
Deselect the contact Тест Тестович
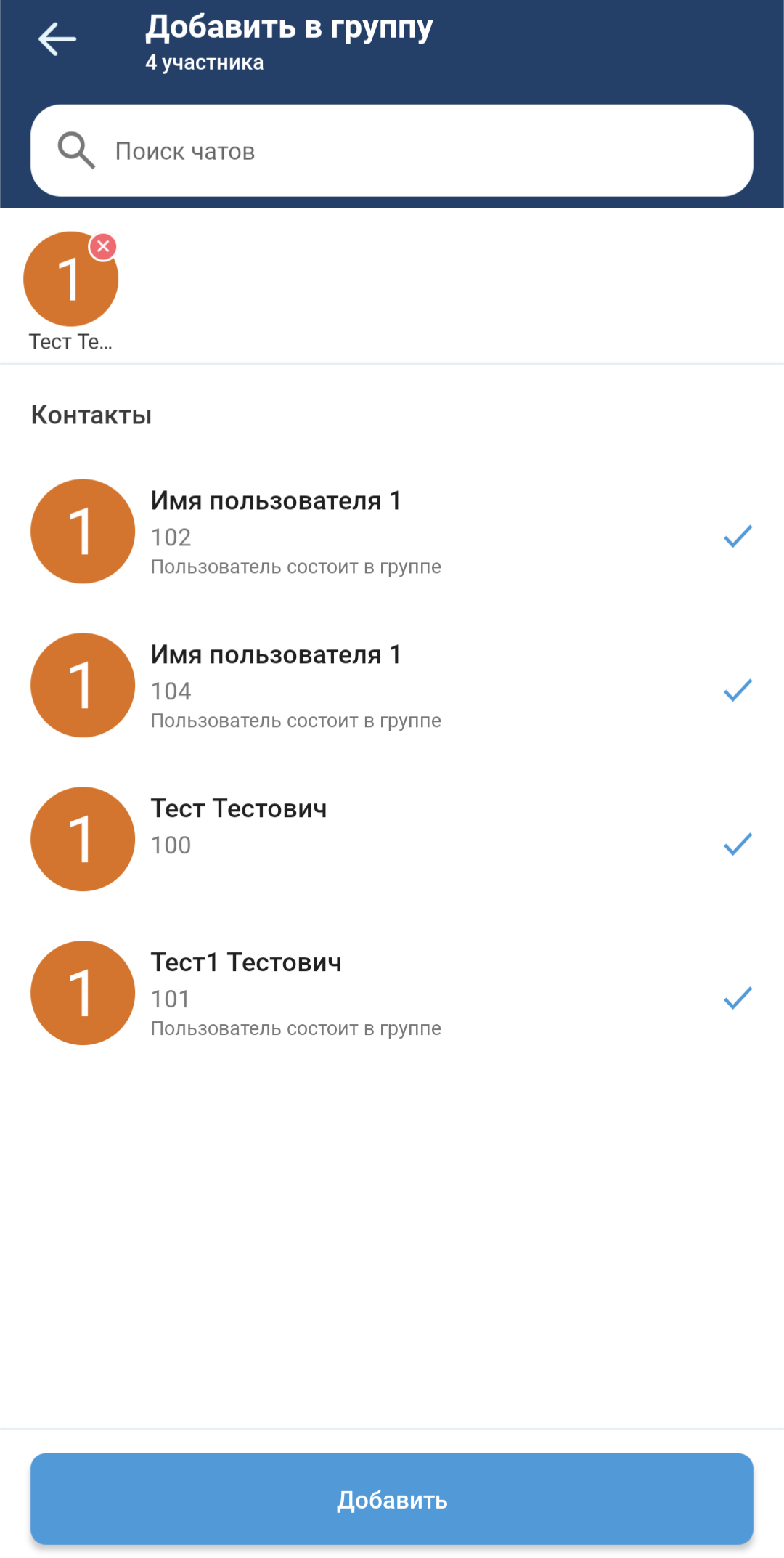coord(392,840)
